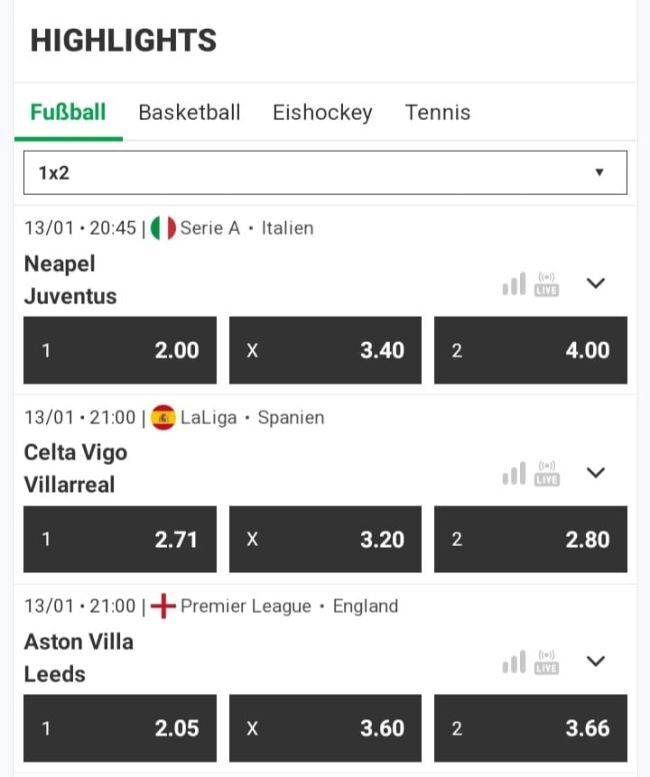Open the Celta Vigo vs Villarreal match
Image resolution: width=650 pixels, height=777 pixels.
(75, 468)
